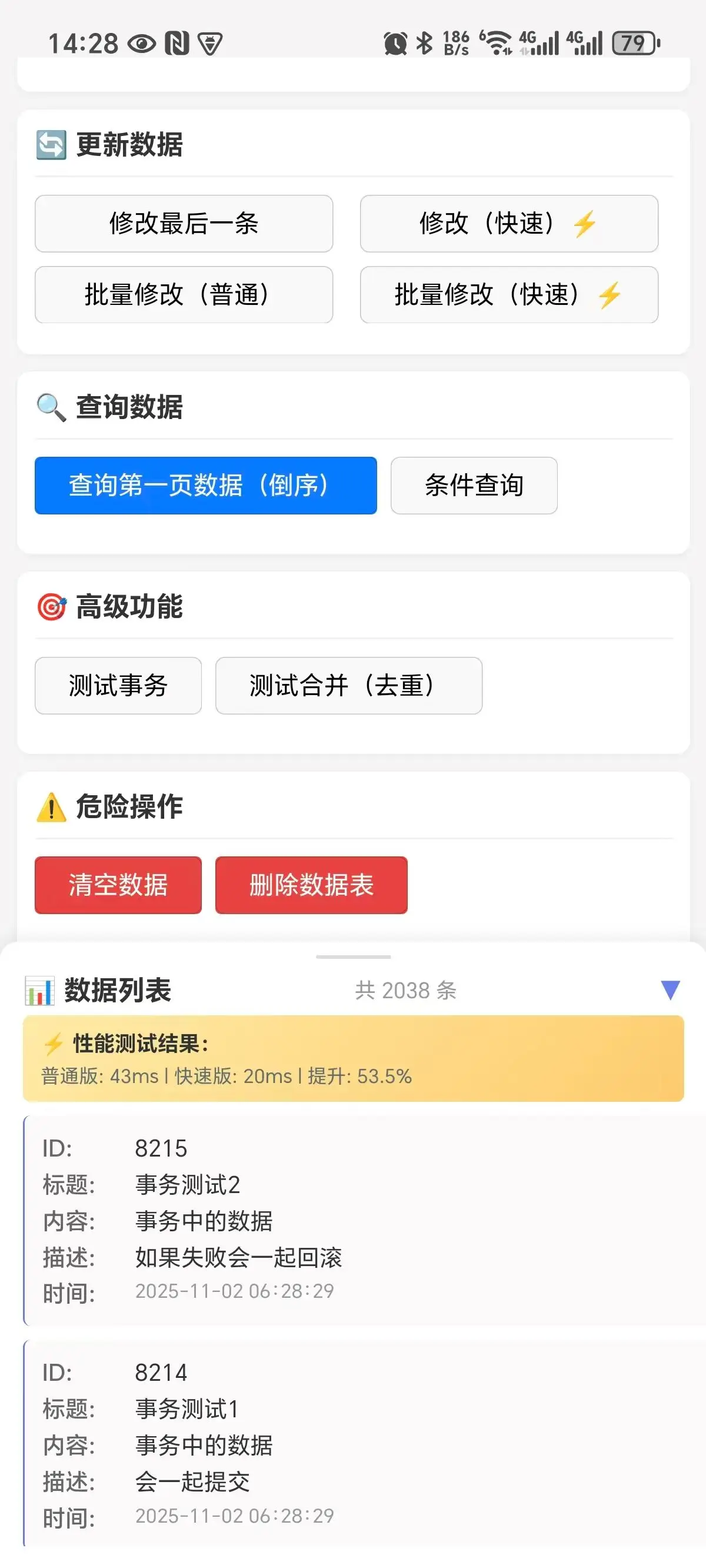Tap the red 删除数据表 button
This screenshot has width=706, height=1568.
pos(311,885)
